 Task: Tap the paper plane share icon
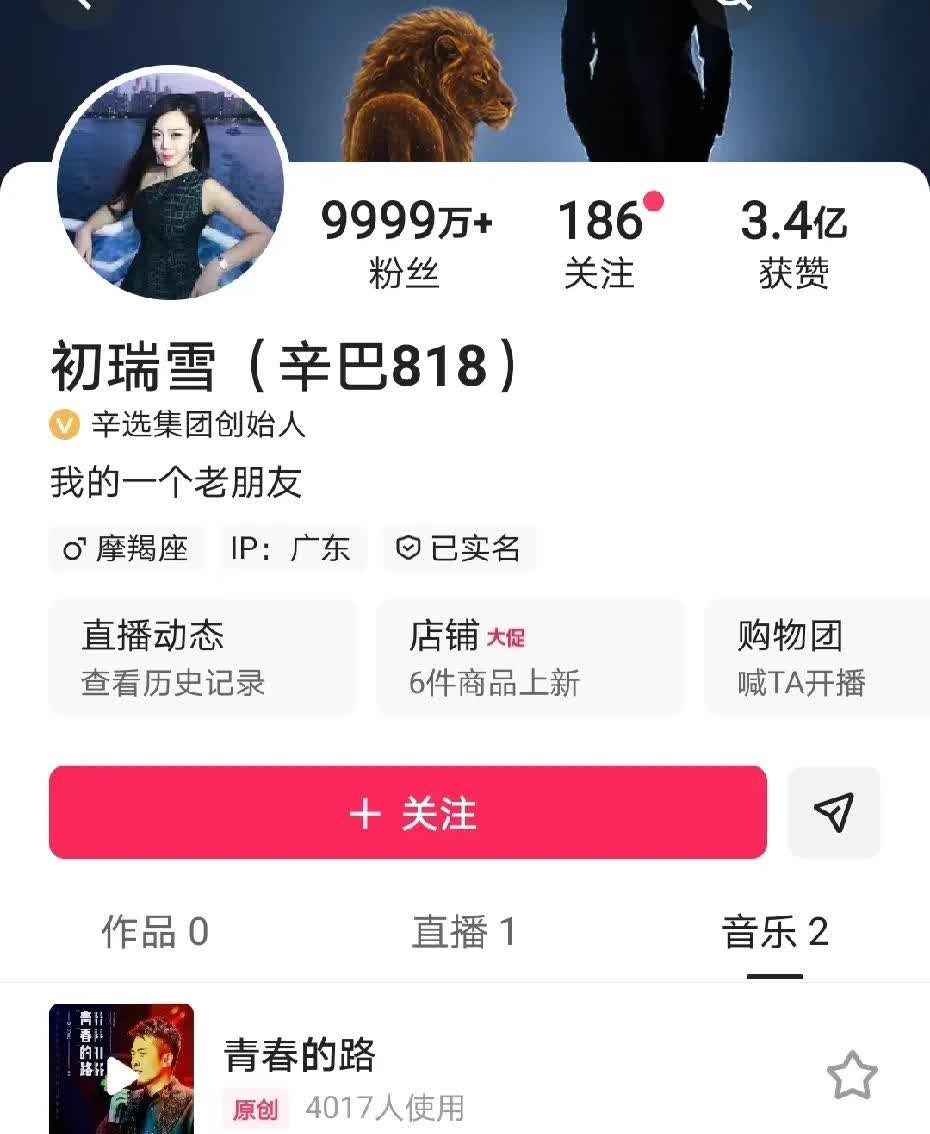[x=834, y=812]
